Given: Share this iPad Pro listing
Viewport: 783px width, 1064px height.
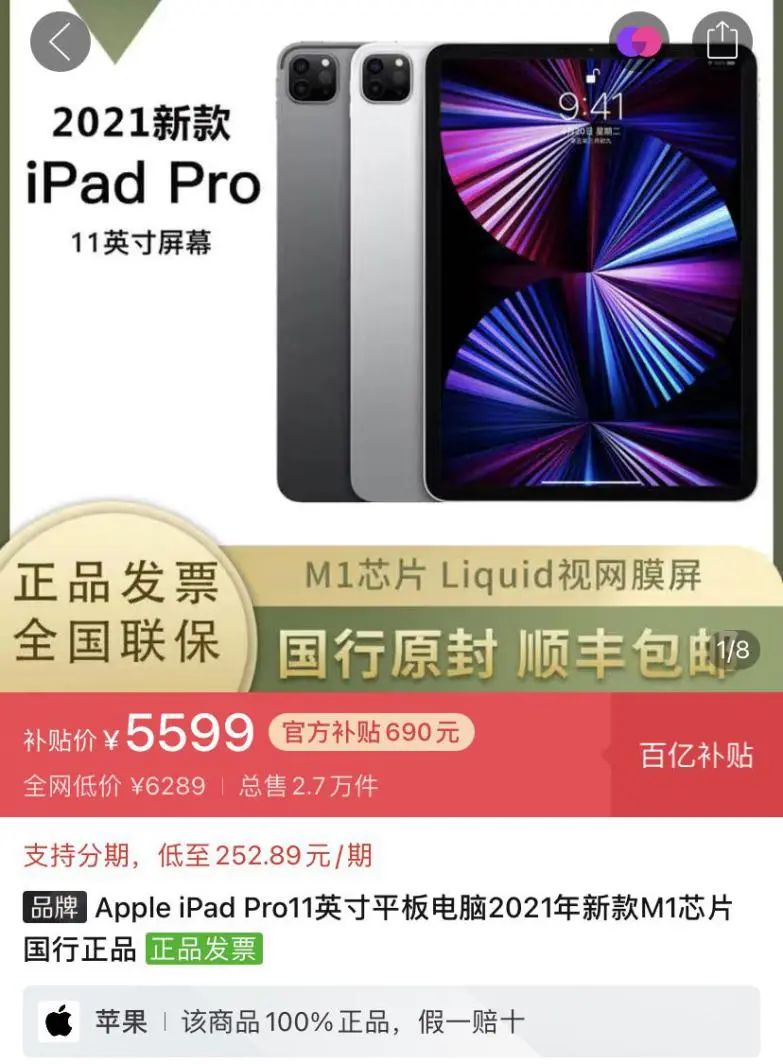Looking at the screenshot, I should 721,42.
